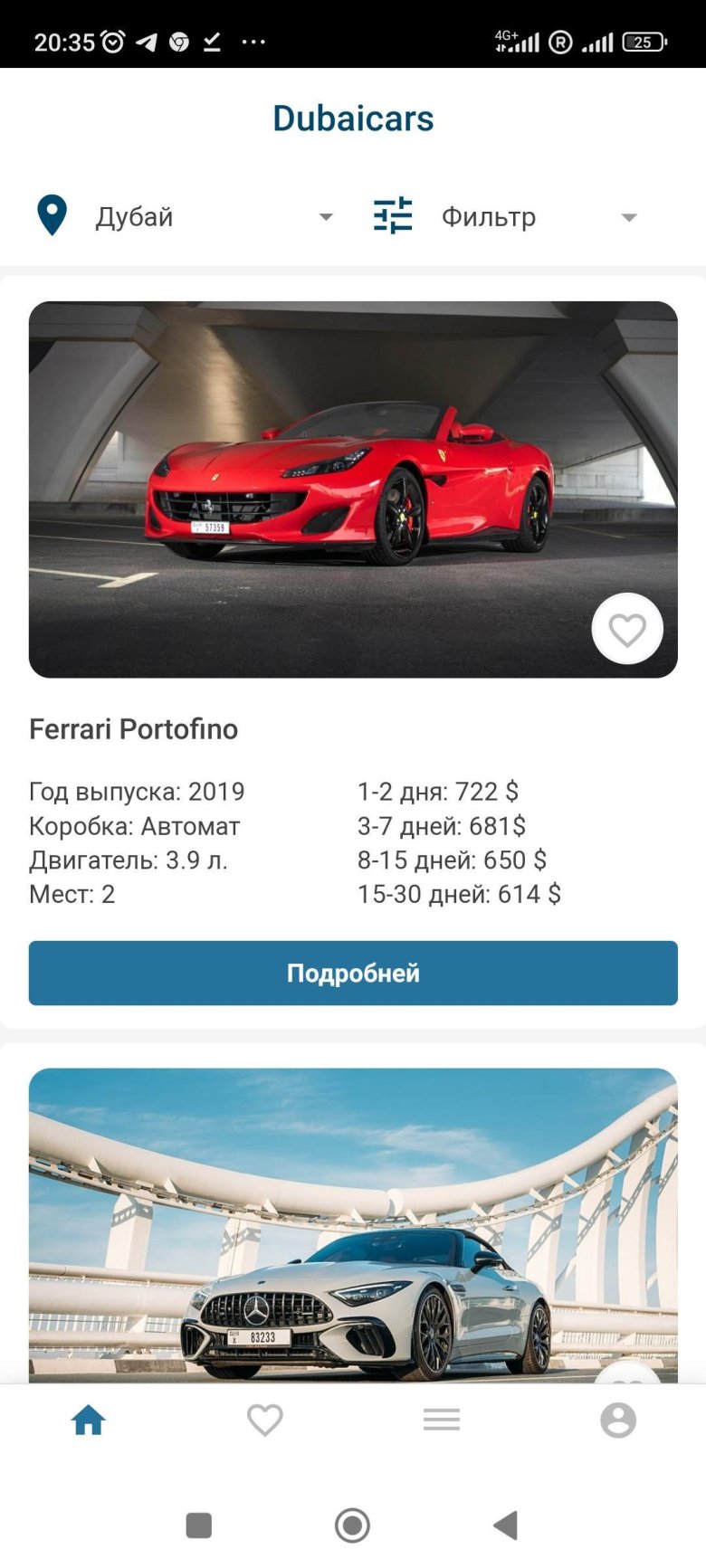Switch to the home tab
This screenshot has width=706, height=1568.
[x=89, y=1421]
